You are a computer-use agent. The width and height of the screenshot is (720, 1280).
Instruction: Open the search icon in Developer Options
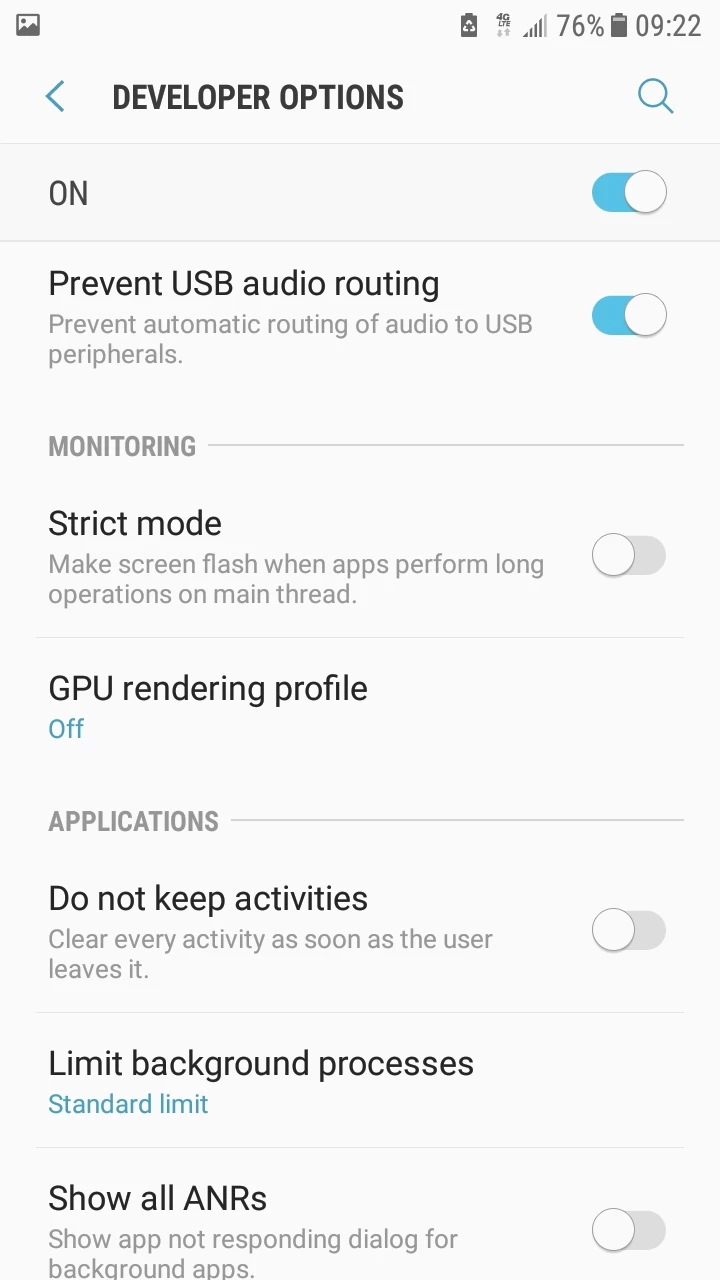click(655, 97)
